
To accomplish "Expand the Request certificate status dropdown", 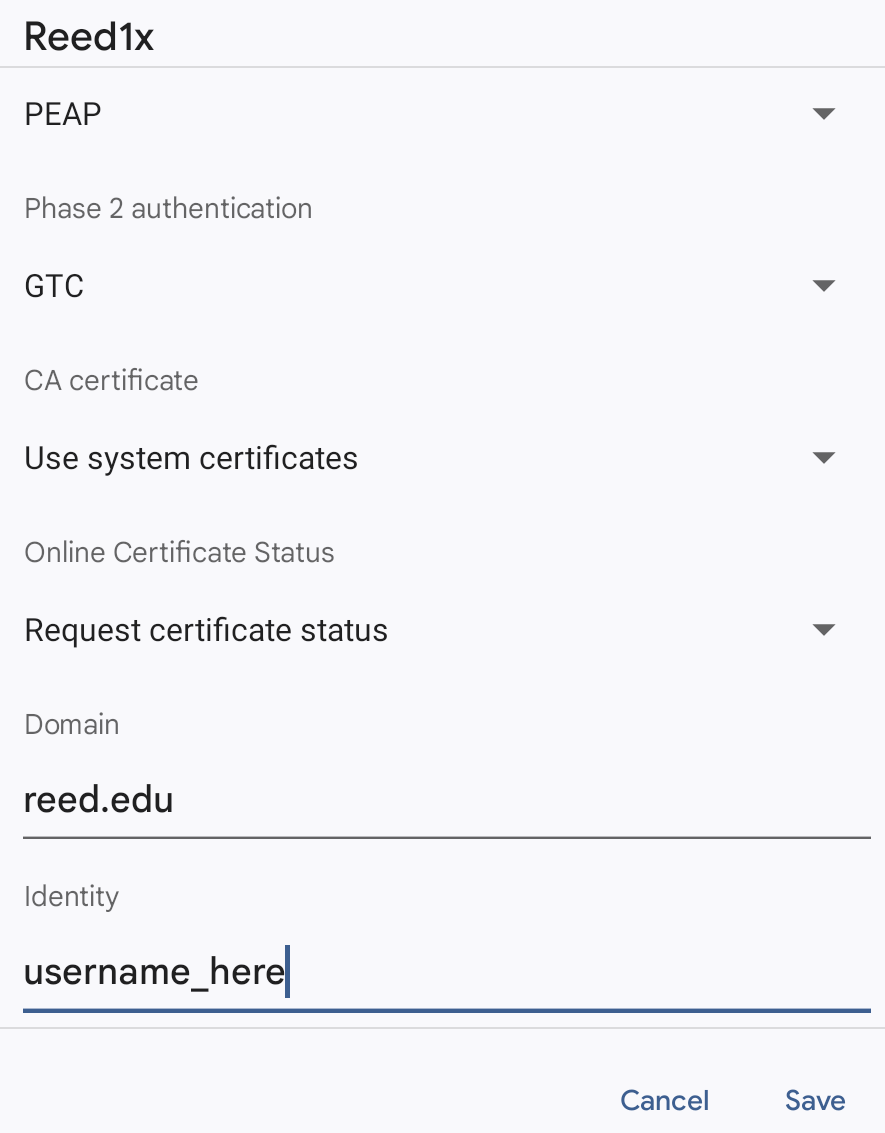I will click(x=430, y=630).
